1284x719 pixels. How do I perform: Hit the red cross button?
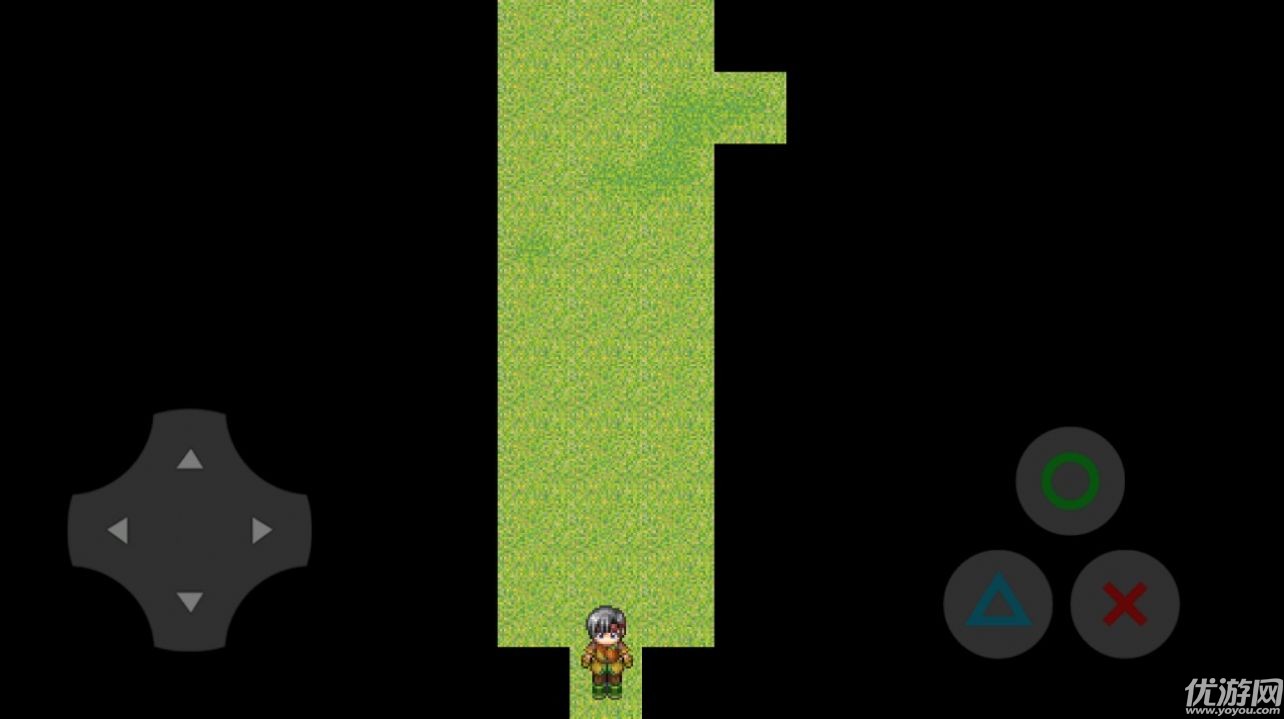pos(1124,604)
